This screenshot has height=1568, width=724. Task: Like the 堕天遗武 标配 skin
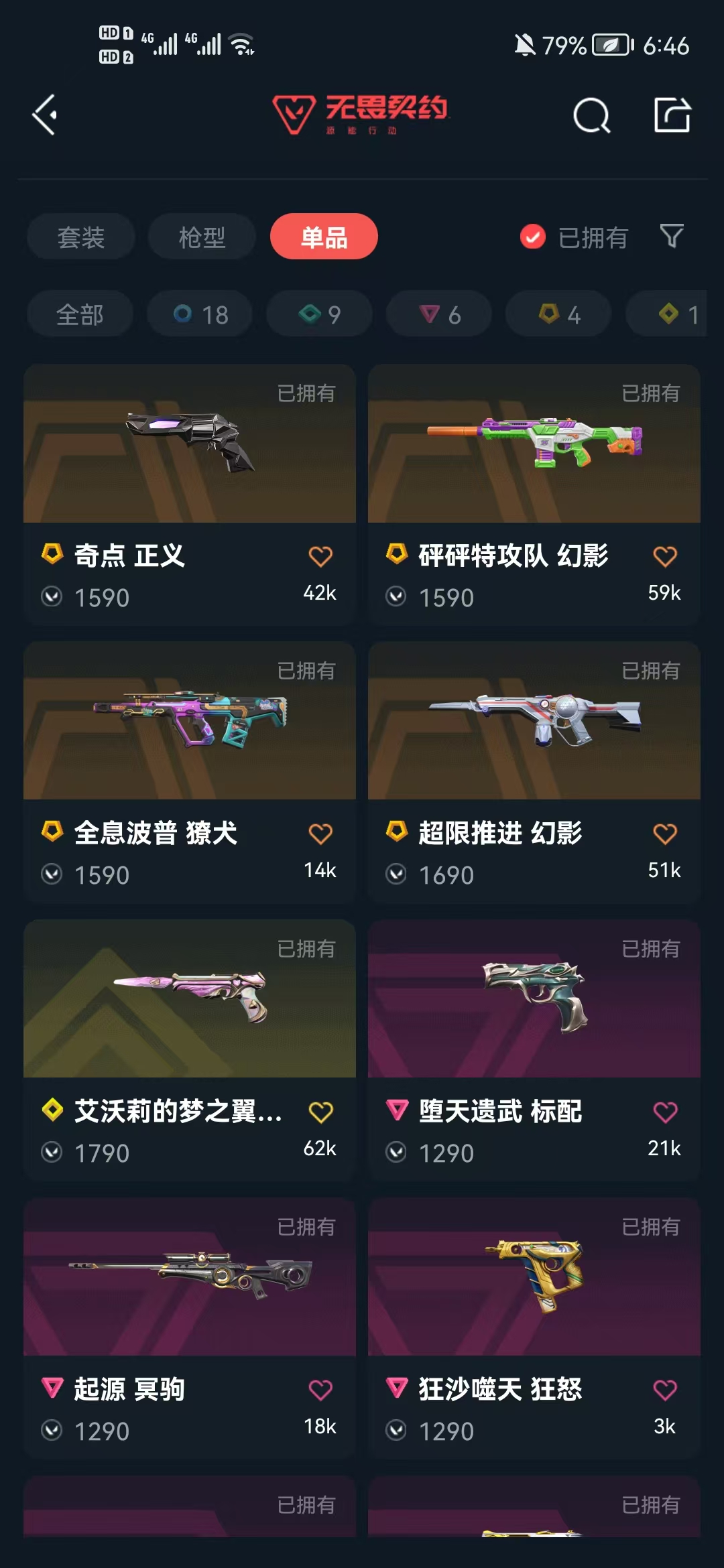(664, 1112)
